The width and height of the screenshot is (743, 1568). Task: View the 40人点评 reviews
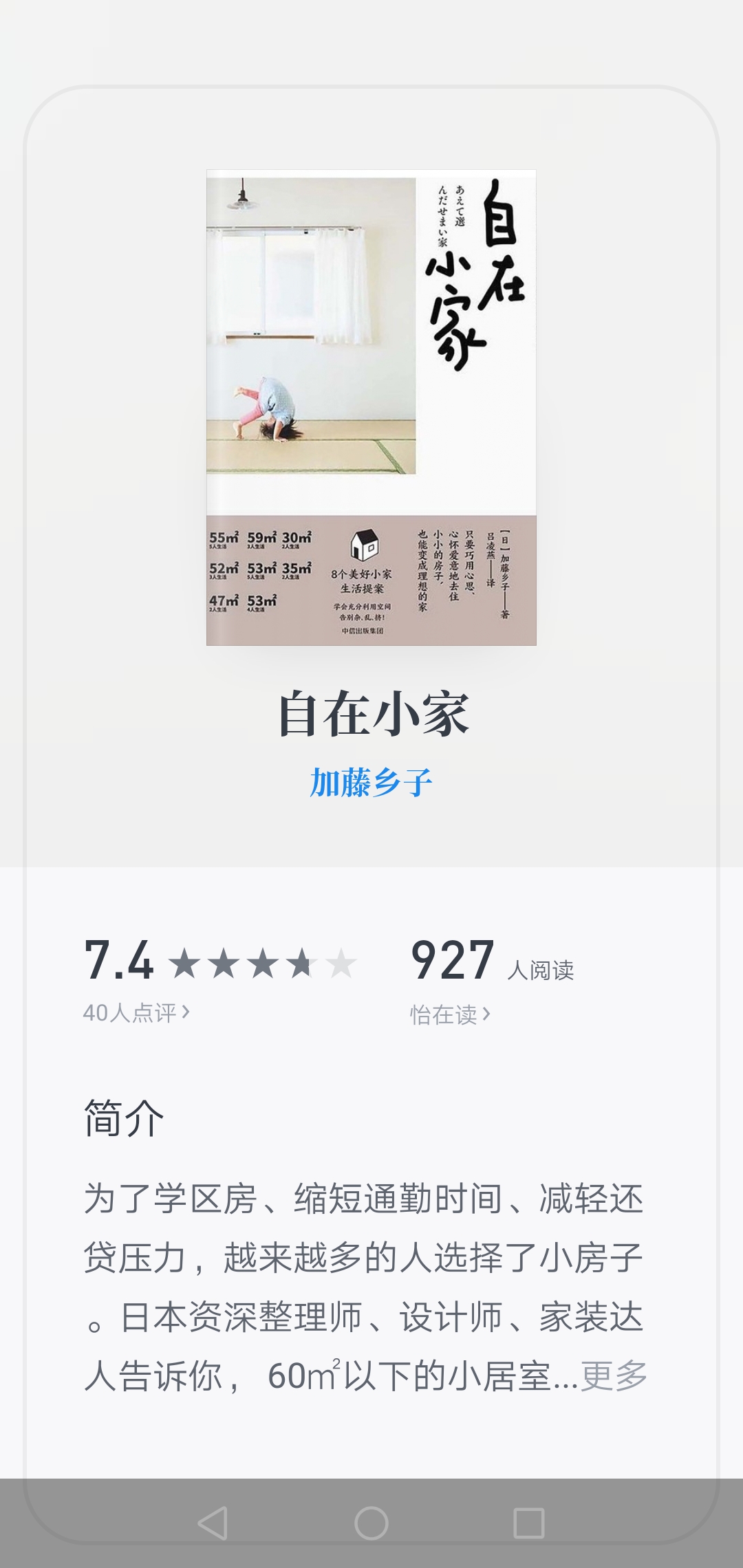click(136, 1012)
